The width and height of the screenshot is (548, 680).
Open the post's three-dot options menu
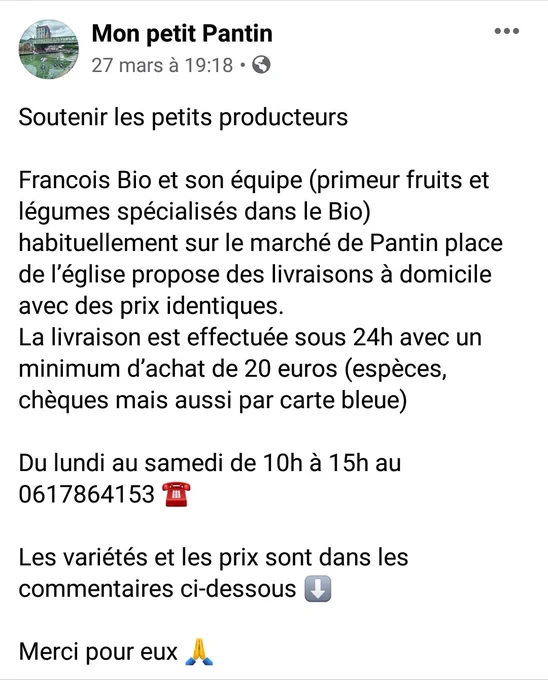[507, 31]
